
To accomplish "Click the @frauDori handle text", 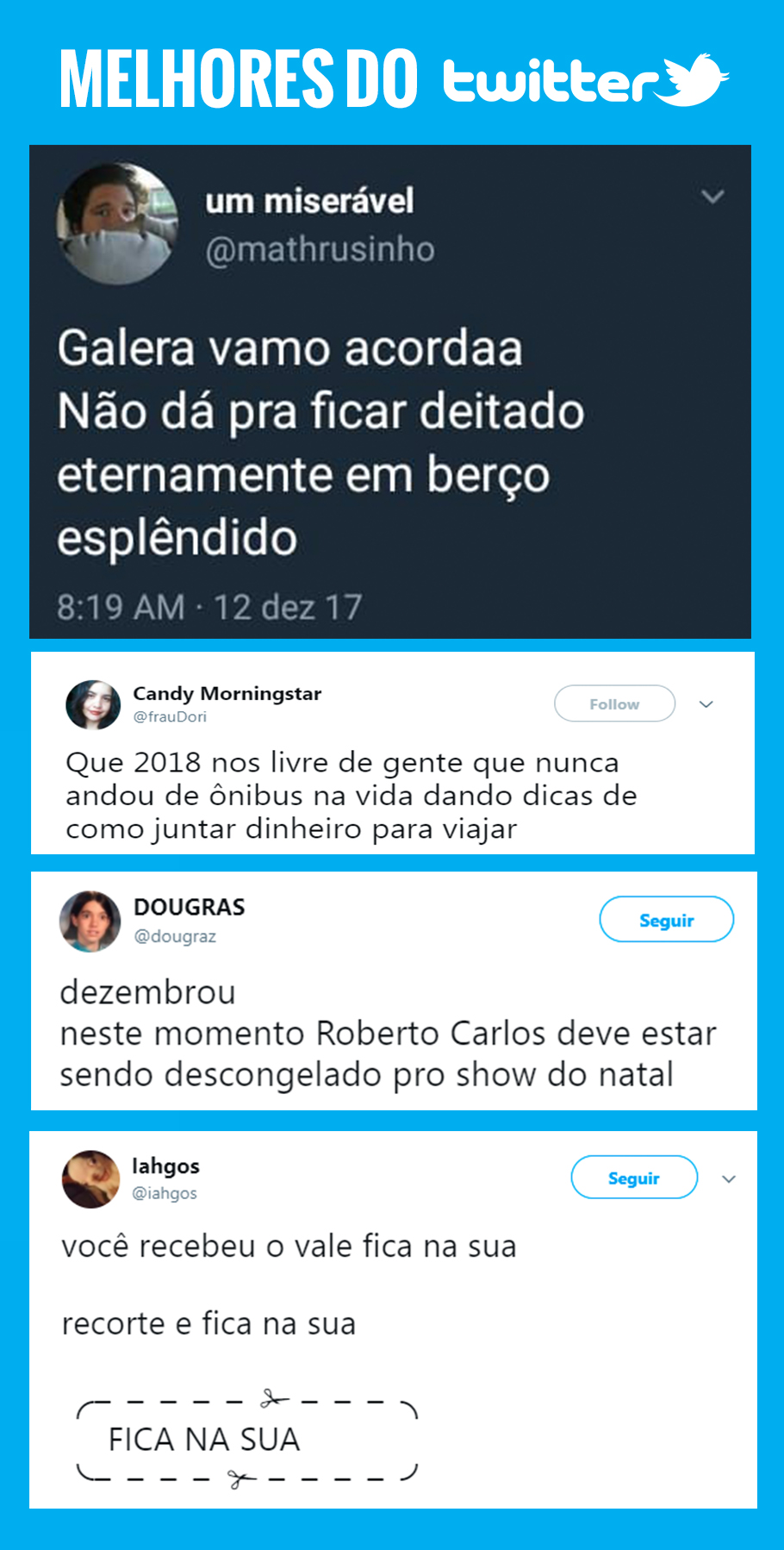I will [169, 715].
